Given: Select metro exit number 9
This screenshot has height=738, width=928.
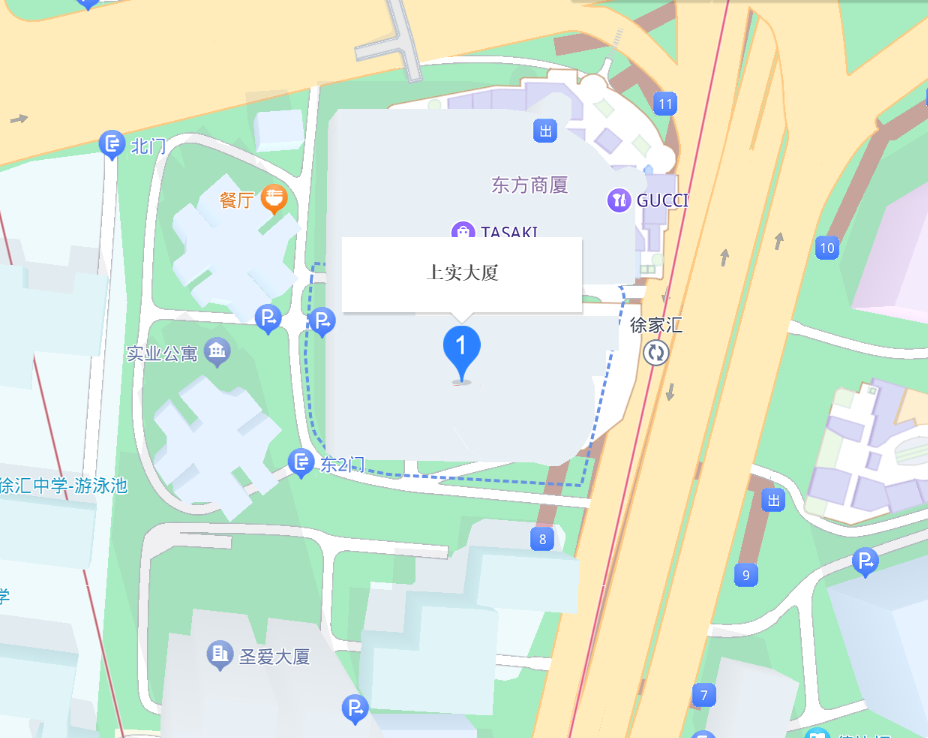Looking at the screenshot, I should (744, 575).
